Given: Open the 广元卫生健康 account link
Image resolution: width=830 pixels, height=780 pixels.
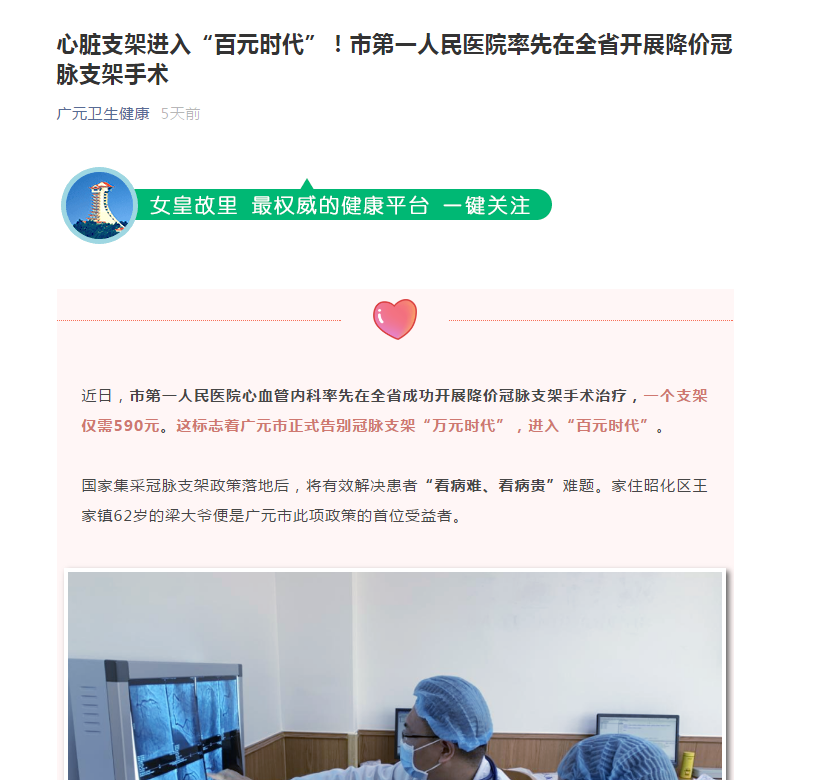Looking at the screenshot, I should 103,114.
